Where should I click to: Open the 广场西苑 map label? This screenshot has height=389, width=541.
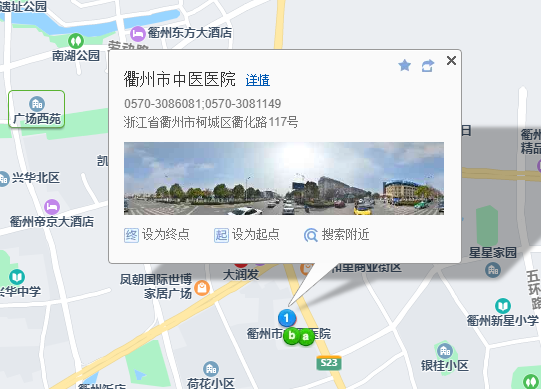(37, 109)
